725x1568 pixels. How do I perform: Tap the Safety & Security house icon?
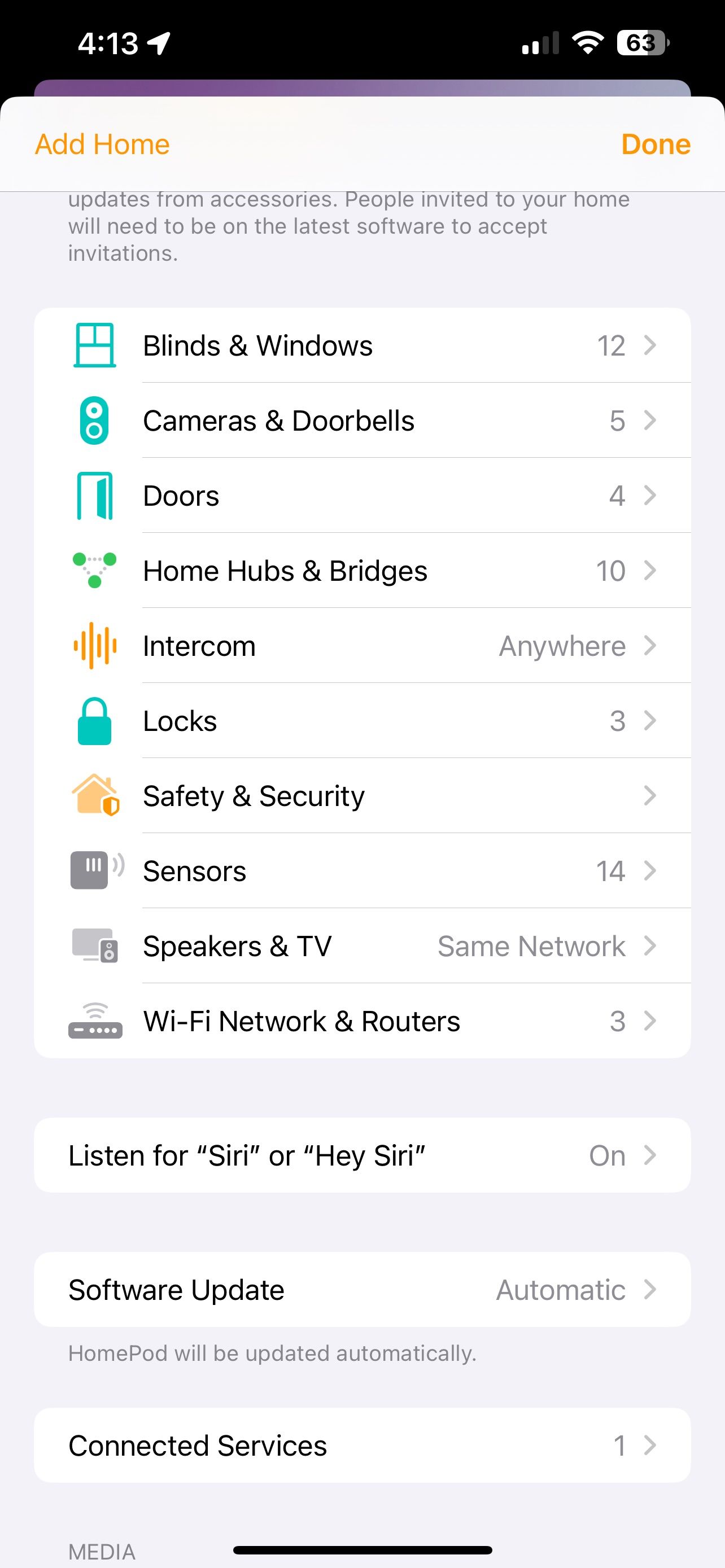pyautogui.click(x=95, y=795)
